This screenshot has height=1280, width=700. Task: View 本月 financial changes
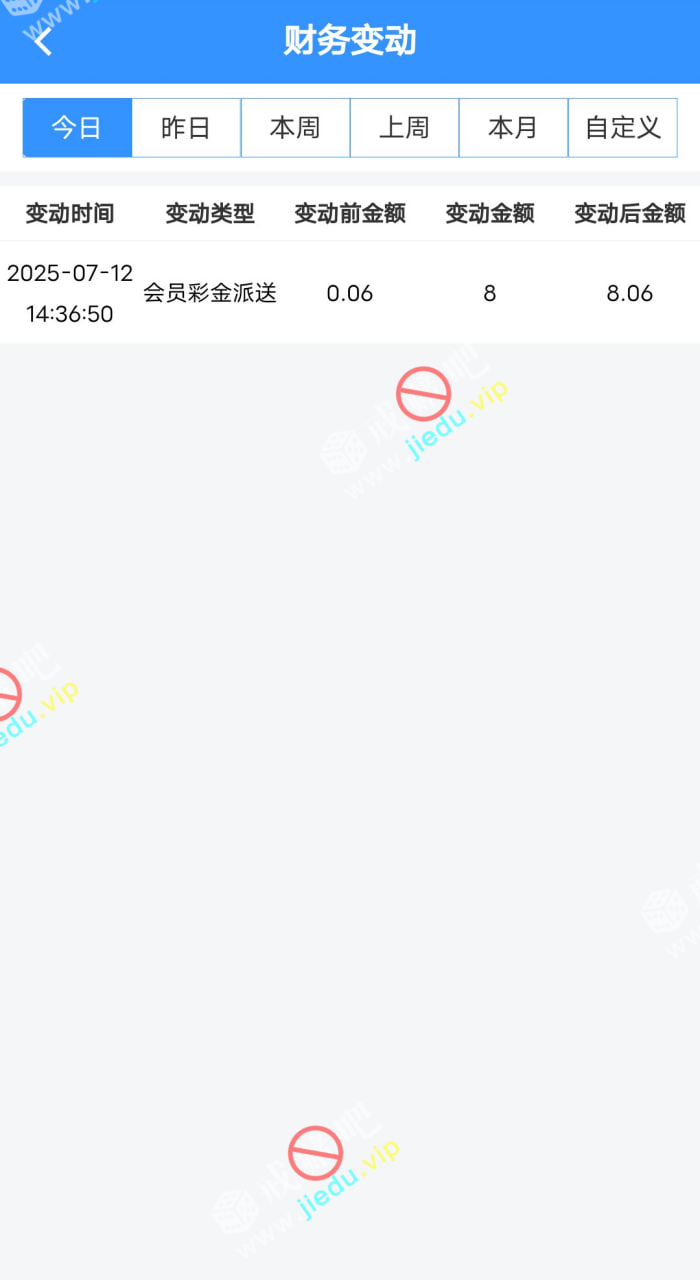click(513, 128)
